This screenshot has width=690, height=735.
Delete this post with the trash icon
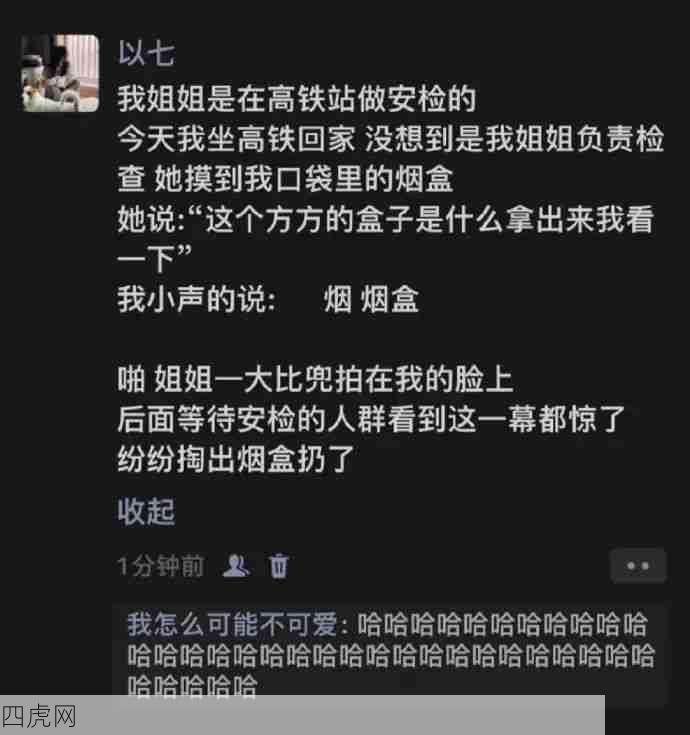coord(279,566)
